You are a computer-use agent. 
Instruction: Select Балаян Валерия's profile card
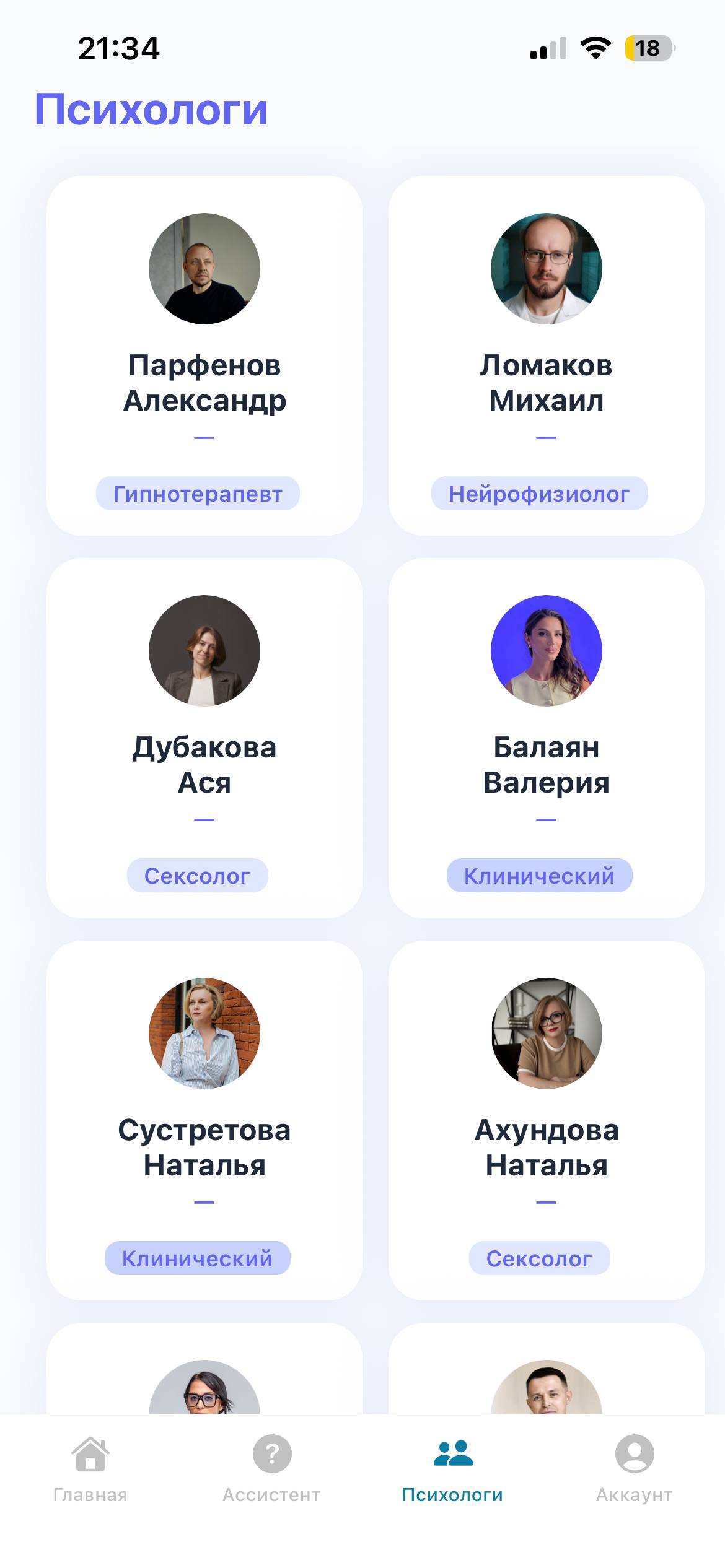[x=546, y=738]
